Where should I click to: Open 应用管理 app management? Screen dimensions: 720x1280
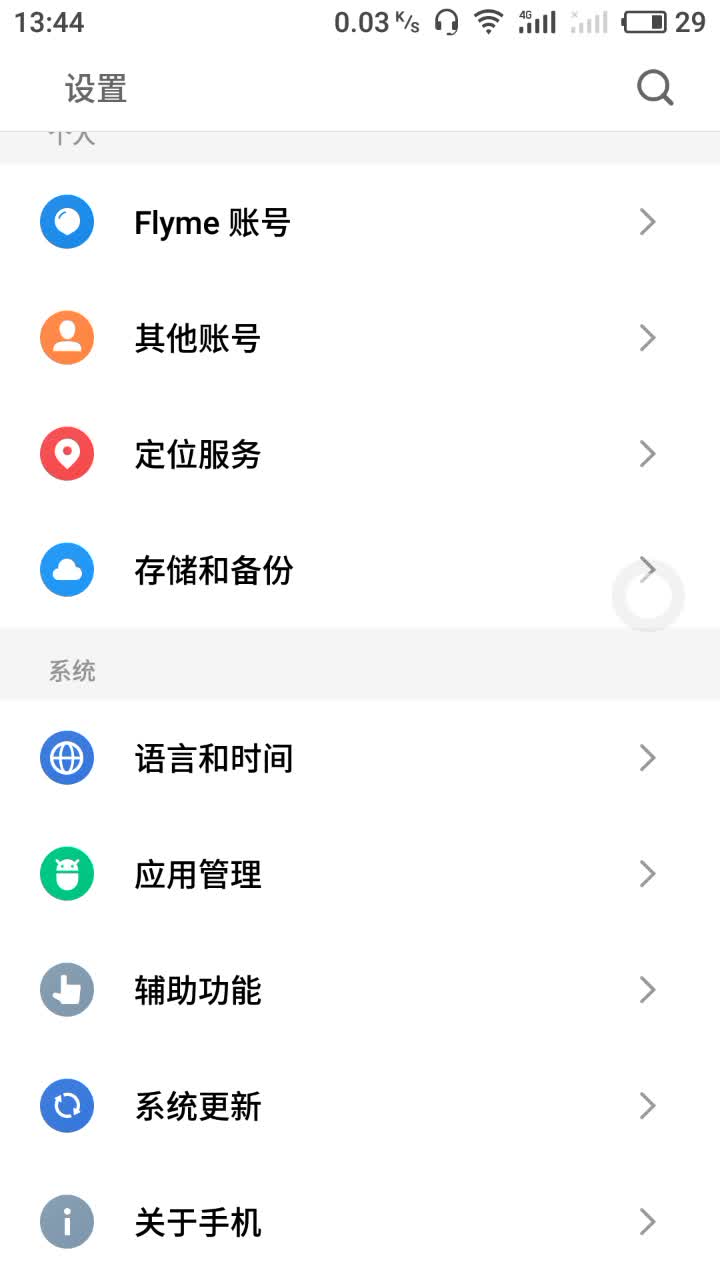click(198, 874)
